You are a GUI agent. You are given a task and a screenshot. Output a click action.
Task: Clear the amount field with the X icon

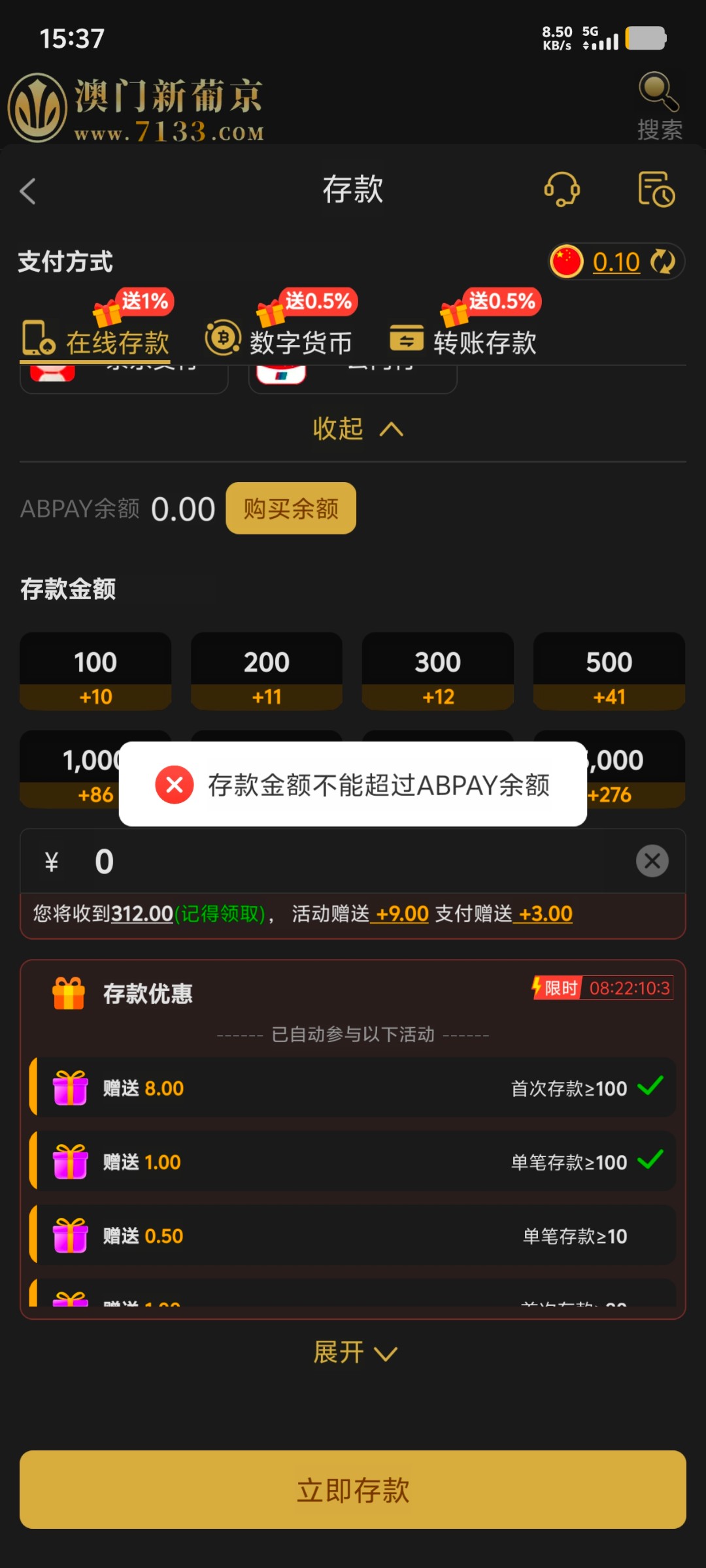click(x=651, y=861)
